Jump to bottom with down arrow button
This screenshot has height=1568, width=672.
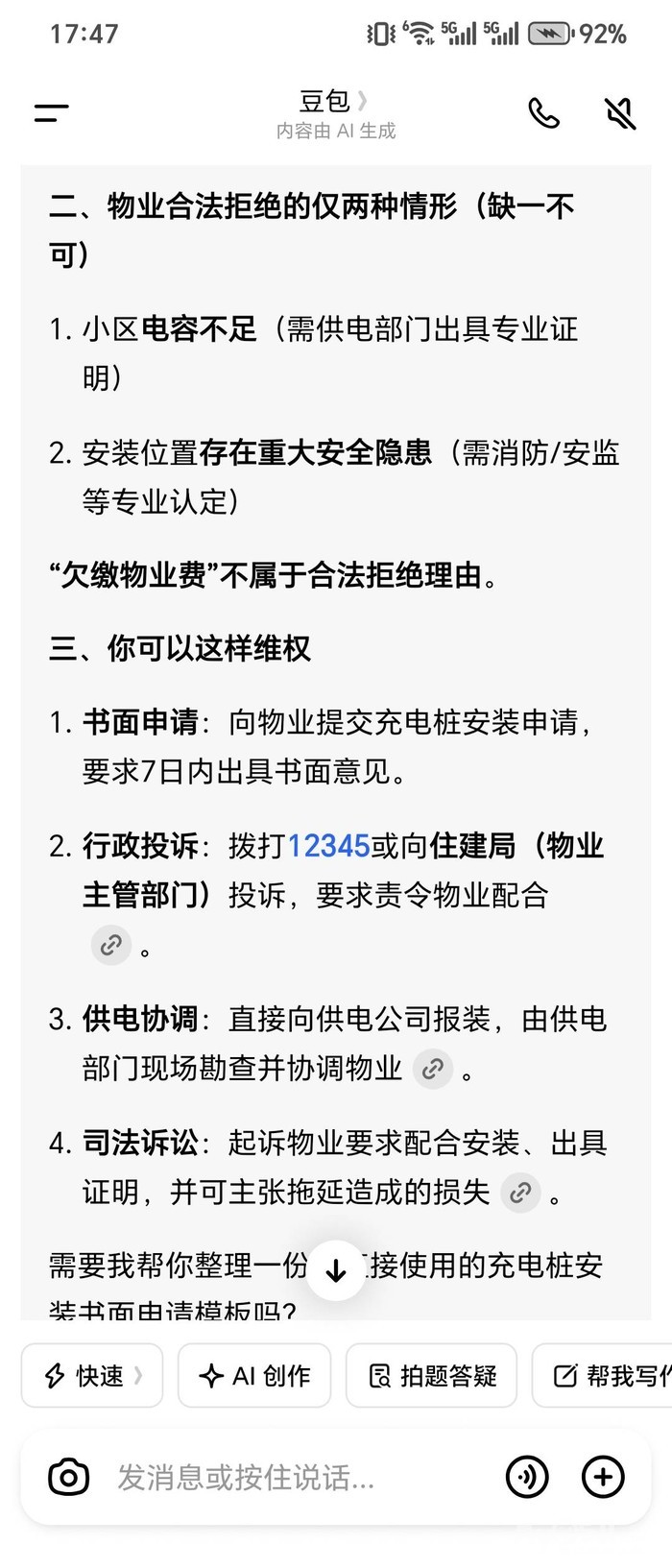(336, 1271)
